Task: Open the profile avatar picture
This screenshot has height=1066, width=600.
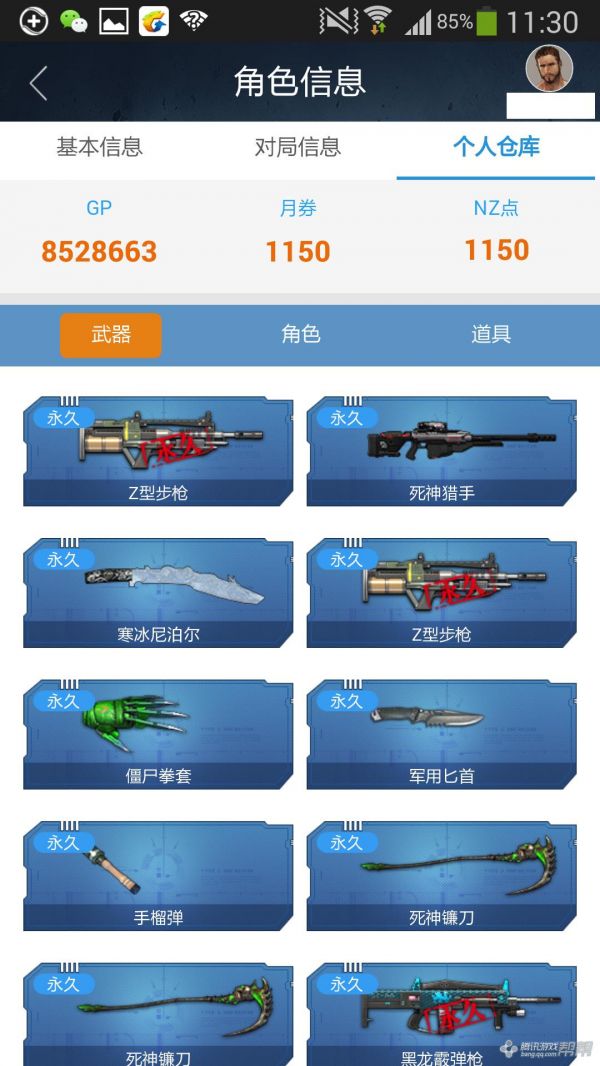Action: (549, 68)
